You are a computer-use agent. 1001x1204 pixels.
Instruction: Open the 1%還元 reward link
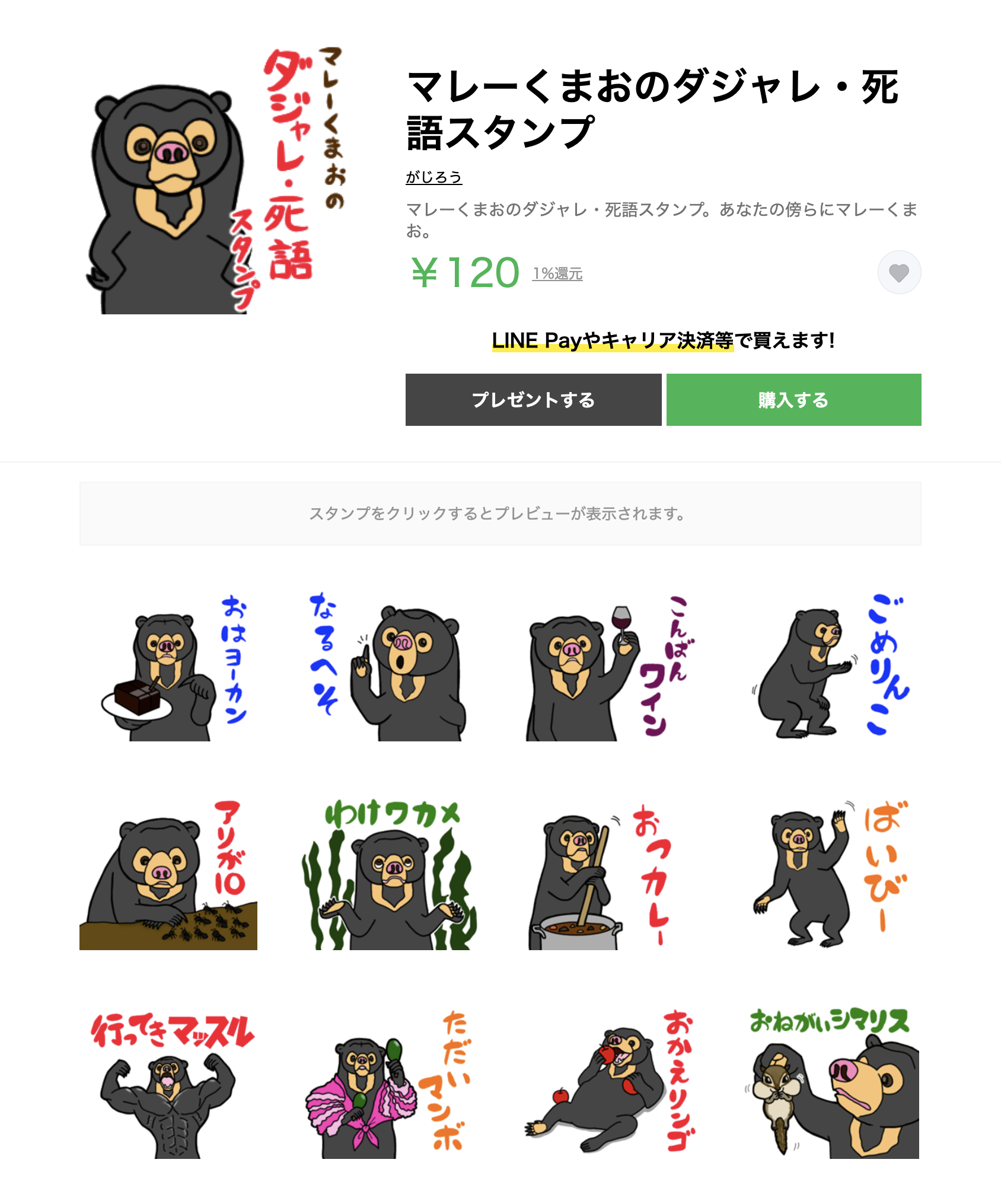pyautogui.click(x=557, y=273)
